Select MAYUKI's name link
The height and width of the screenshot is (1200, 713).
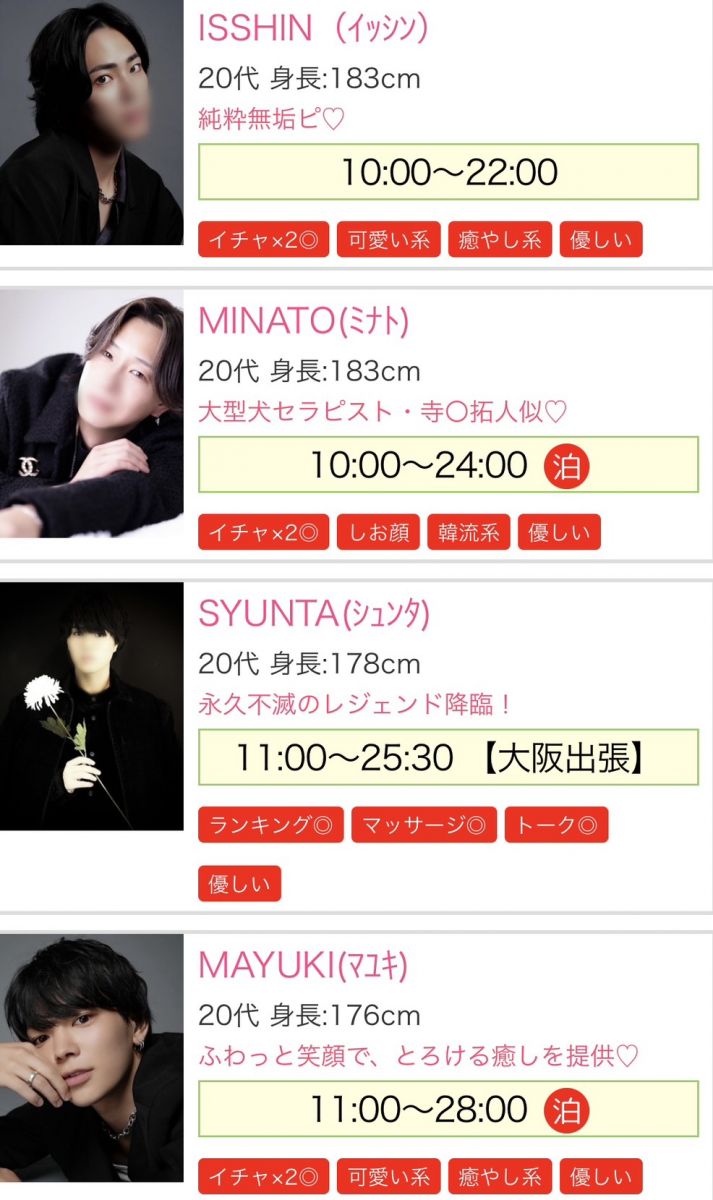[303, 965]
